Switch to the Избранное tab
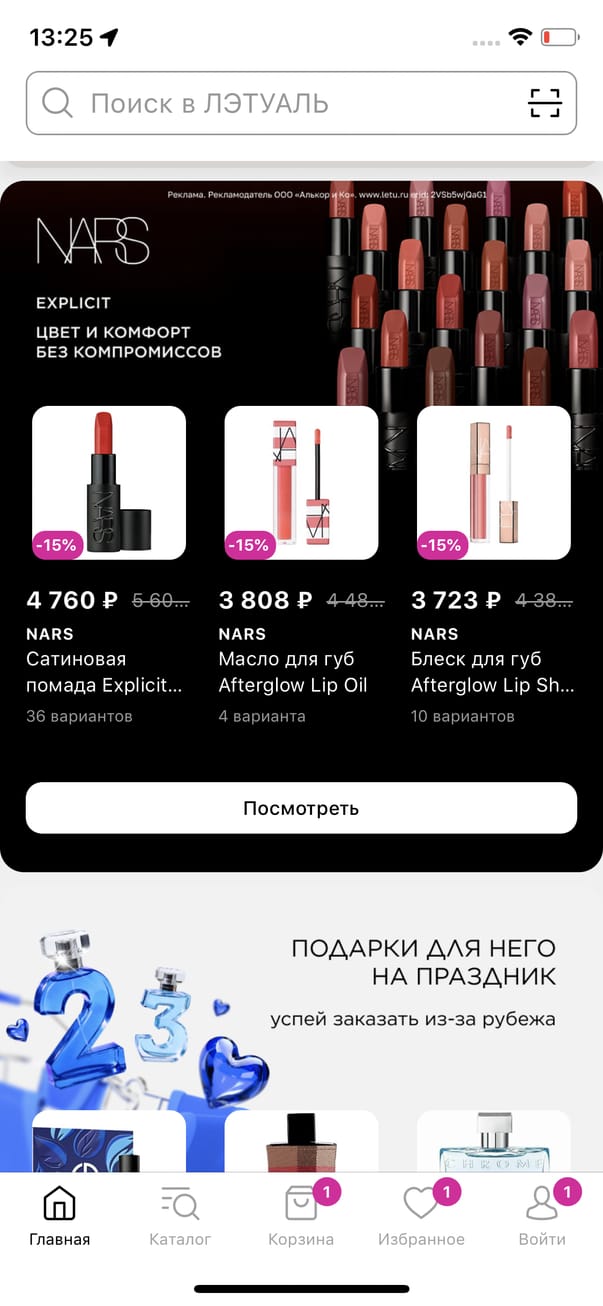603x1306 pixels. click(x=421, y=1216)
